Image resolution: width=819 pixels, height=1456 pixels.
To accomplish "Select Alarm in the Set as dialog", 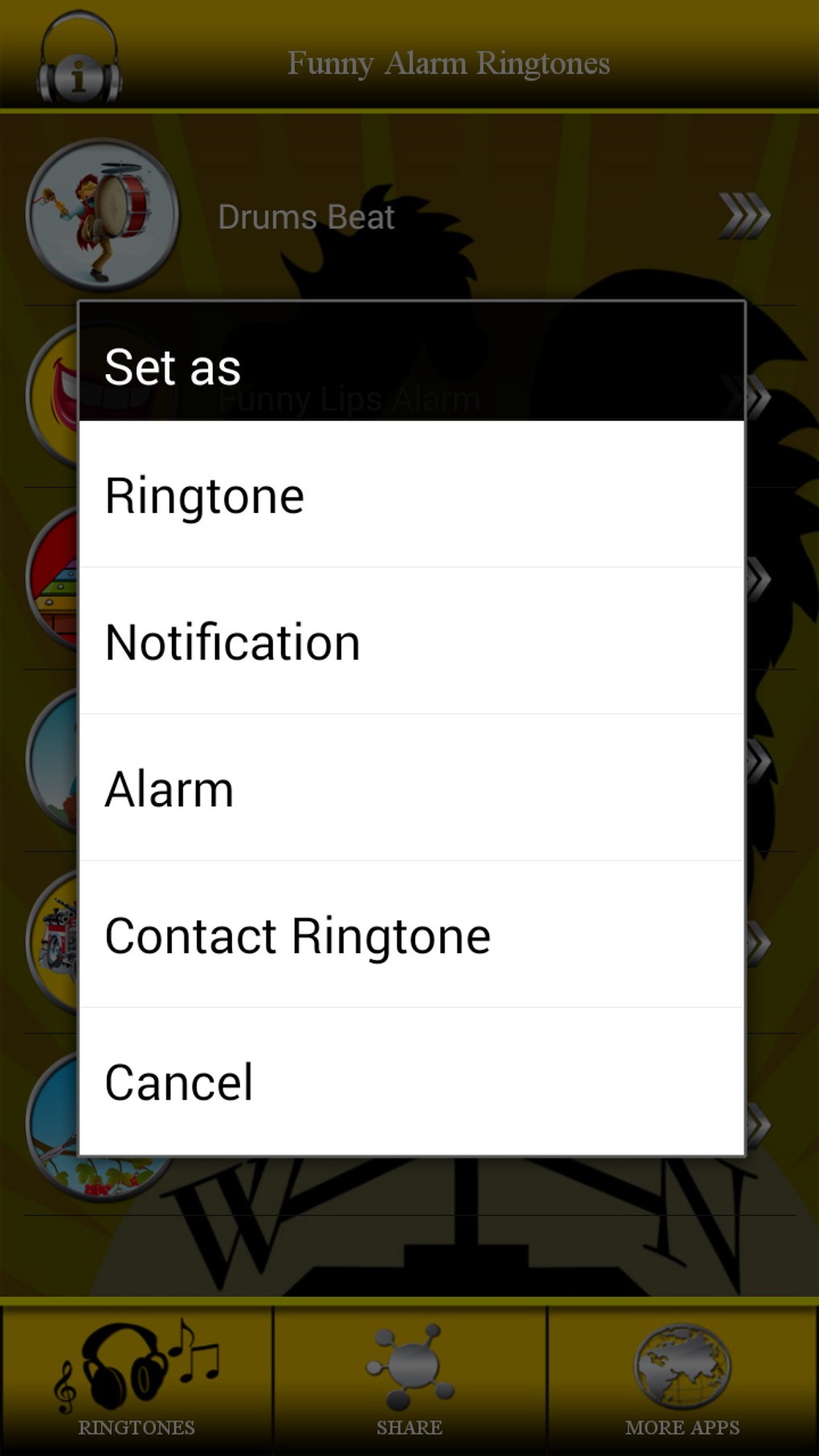I will [x=411, y=788].
